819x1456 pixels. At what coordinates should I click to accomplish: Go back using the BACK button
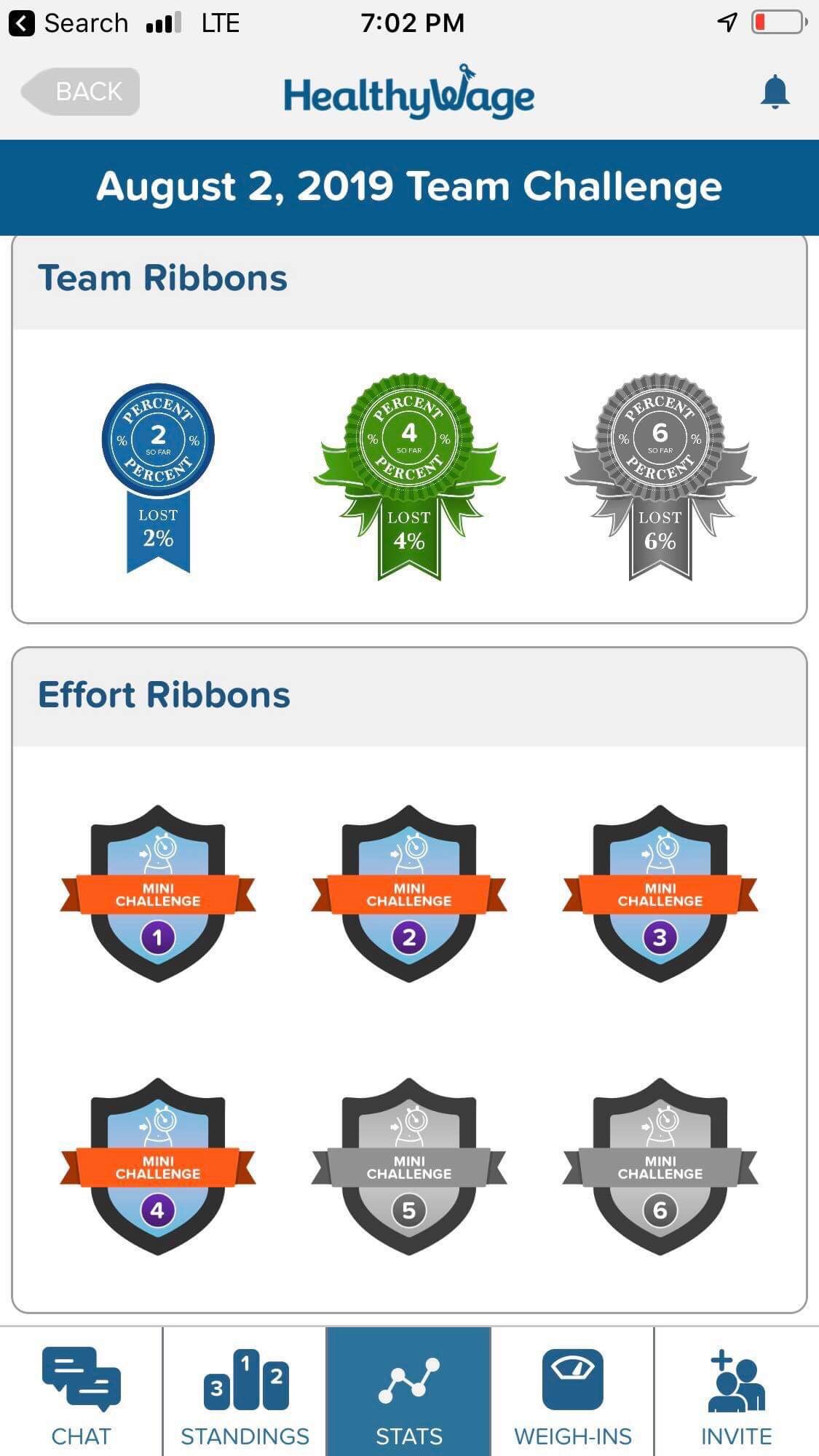[82, 92]
